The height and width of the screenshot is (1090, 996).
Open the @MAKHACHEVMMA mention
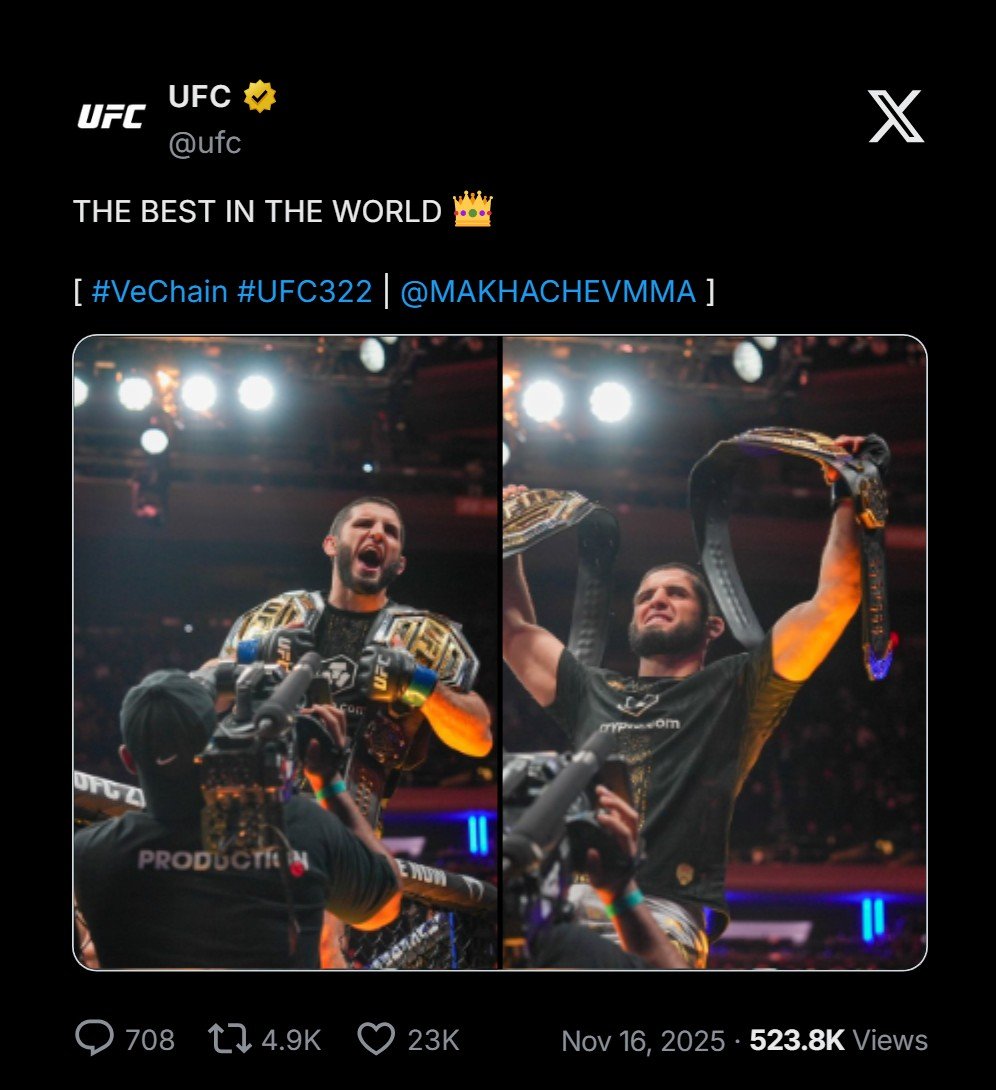point(547,292)
